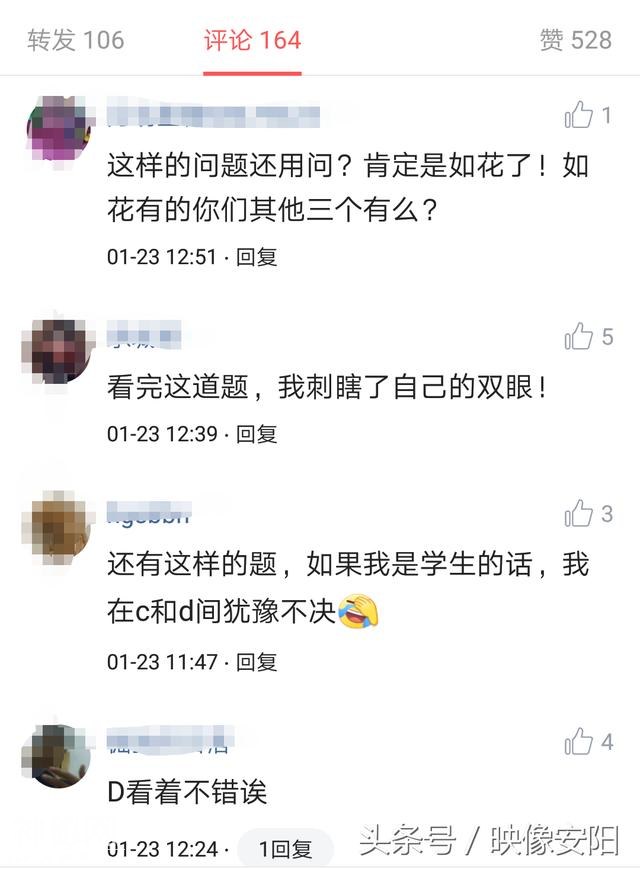Image resolution: width=640 pixels, height=869 pixels.
Task: Switch to the 转发 106 tab
Action: coord(76,40)
